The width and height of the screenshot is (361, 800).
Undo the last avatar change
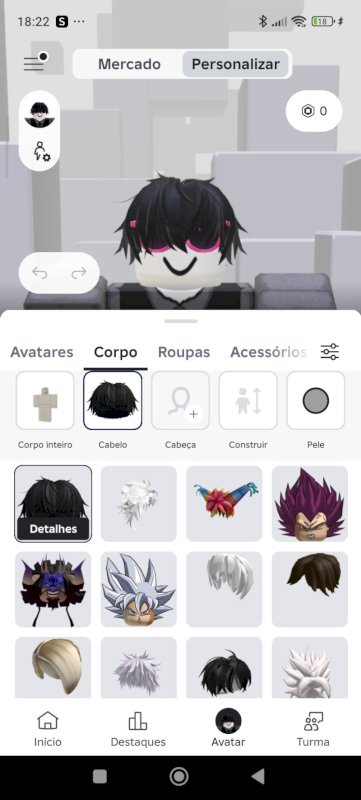tap(39, 273)
